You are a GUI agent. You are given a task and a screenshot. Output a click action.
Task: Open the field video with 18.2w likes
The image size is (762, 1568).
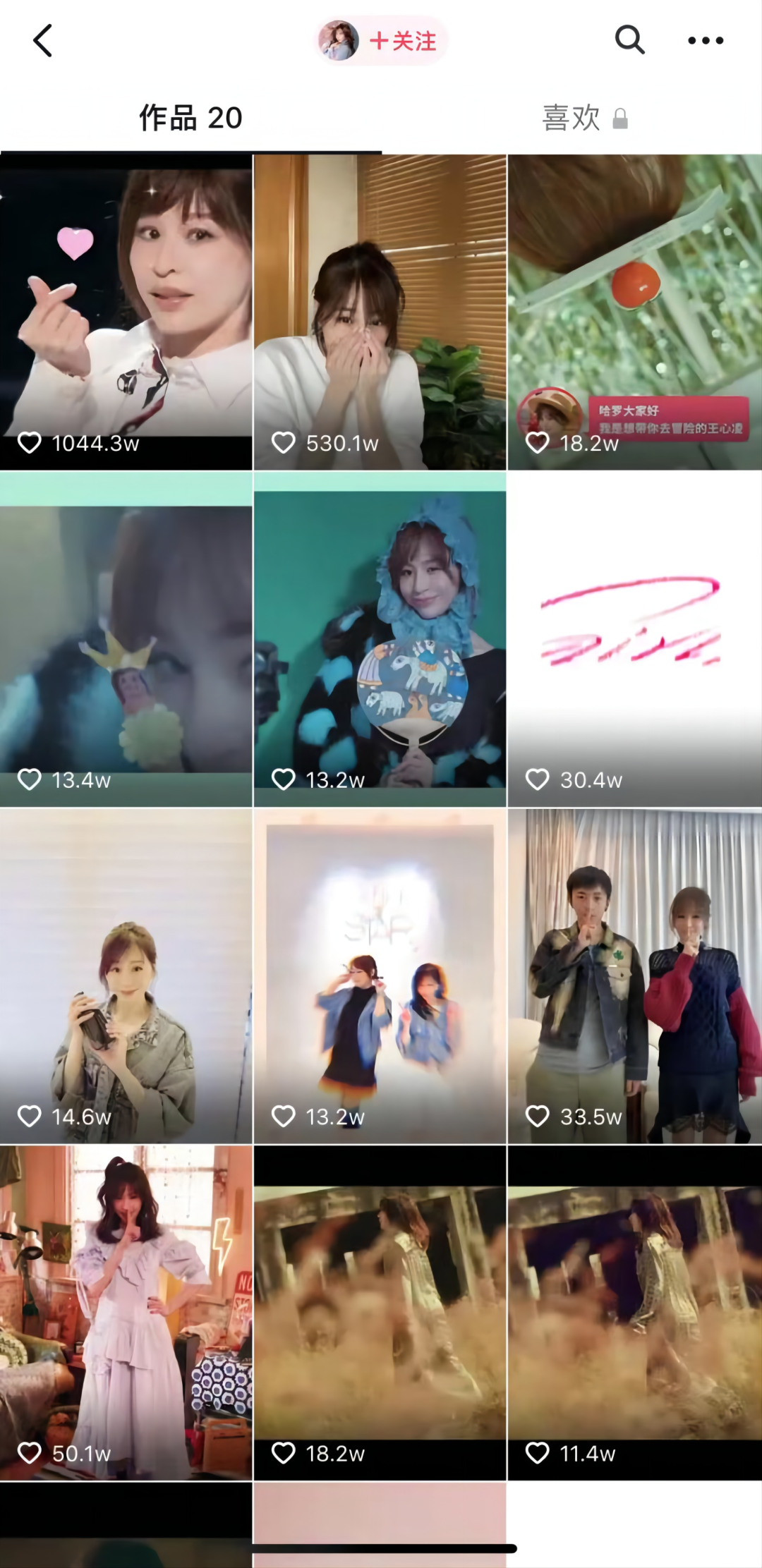pos(380,1312)
